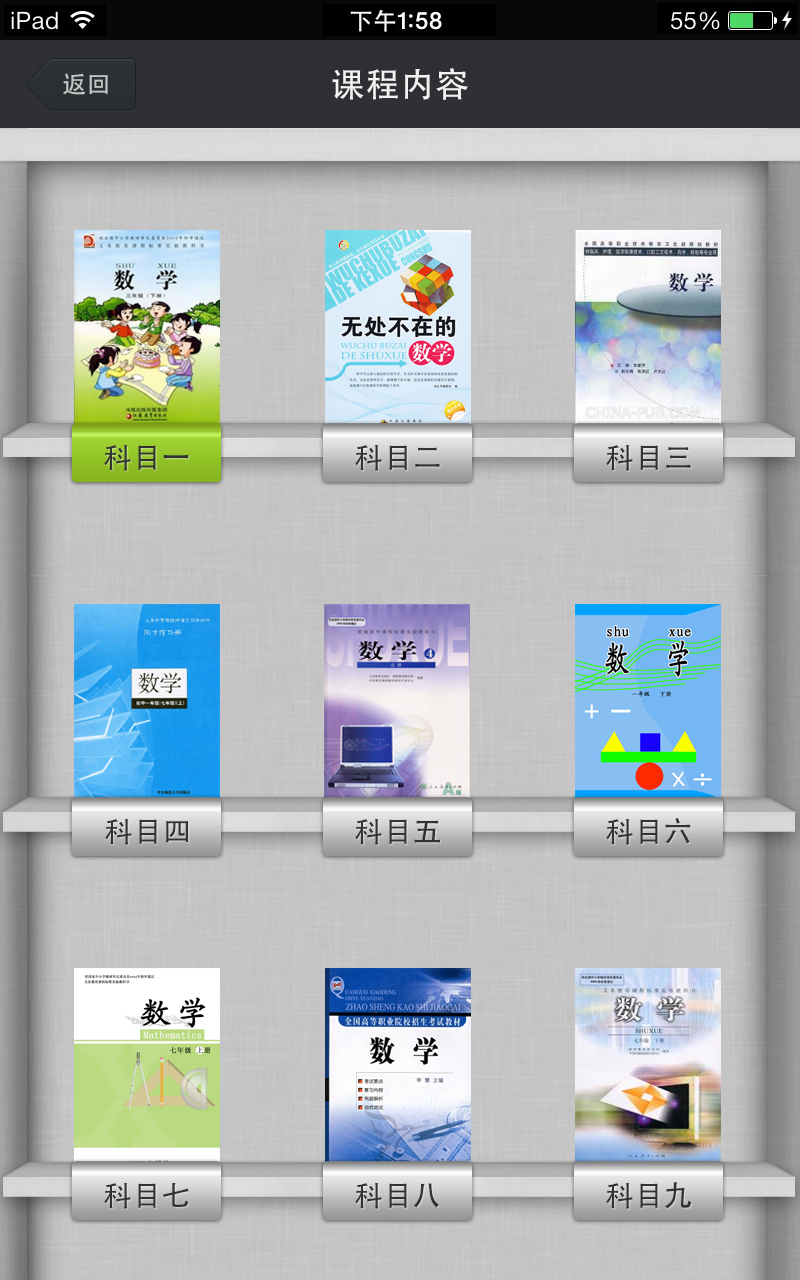800x1280 pixels.
Task: Open the blue 数学 book above 科目四
Action: (x=146, y=700)
